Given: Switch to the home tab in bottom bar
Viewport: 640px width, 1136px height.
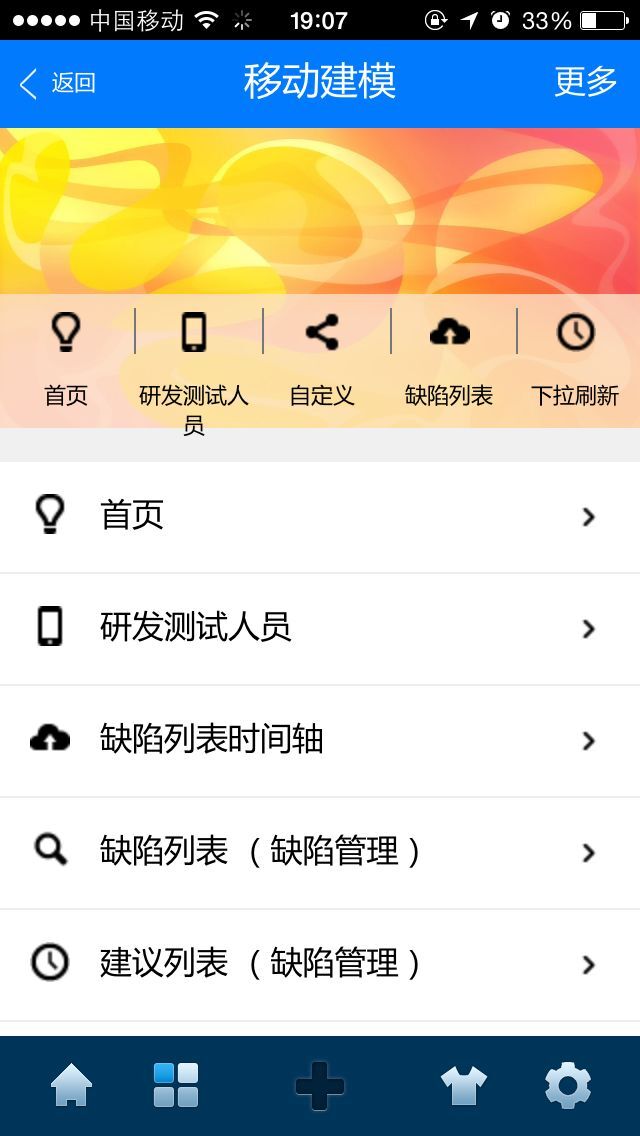Looking at the screenshot, I should coord(72,1086).
